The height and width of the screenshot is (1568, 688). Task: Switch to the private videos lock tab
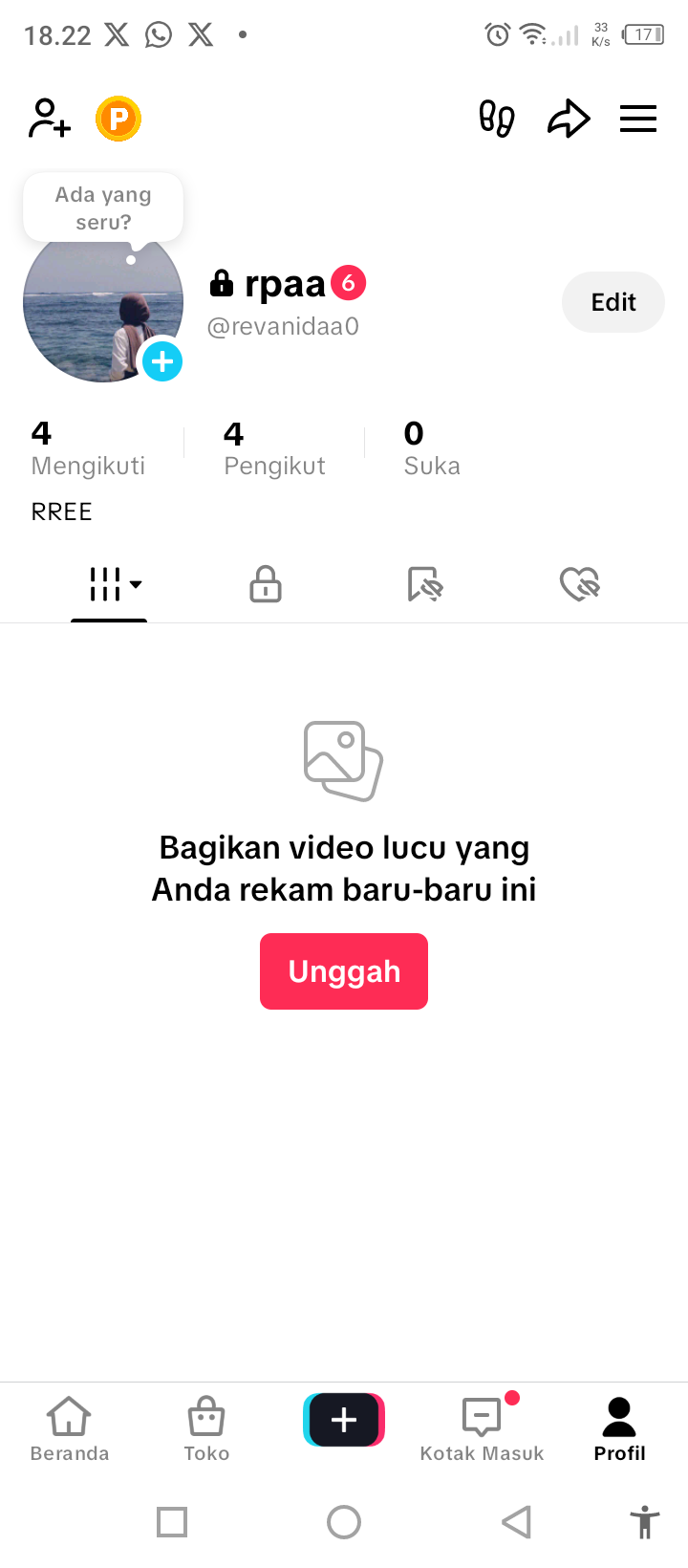pyautogui.click(x=266, y=583)
